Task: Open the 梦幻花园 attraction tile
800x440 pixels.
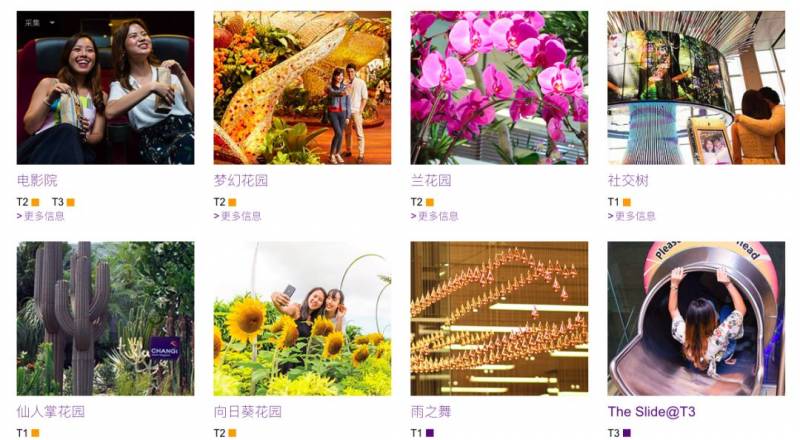Action: click(x=302, y=88)
